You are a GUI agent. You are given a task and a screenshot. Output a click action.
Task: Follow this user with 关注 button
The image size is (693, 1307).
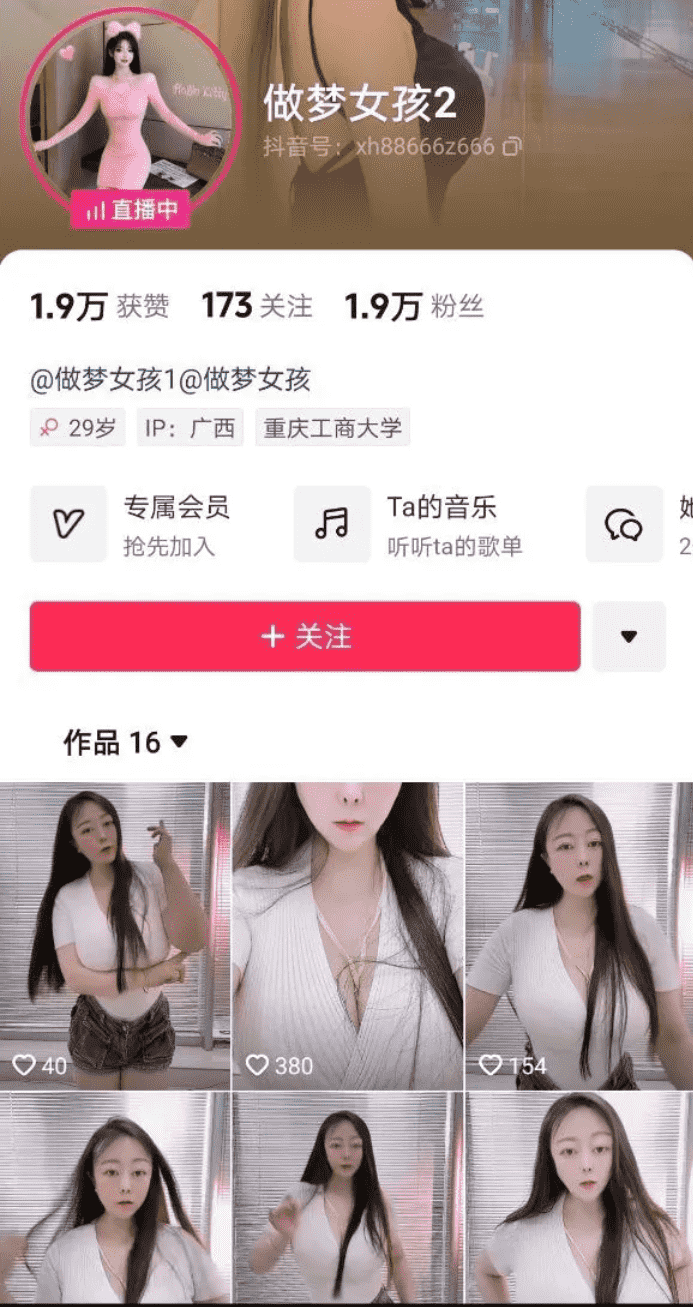[305, 636]
